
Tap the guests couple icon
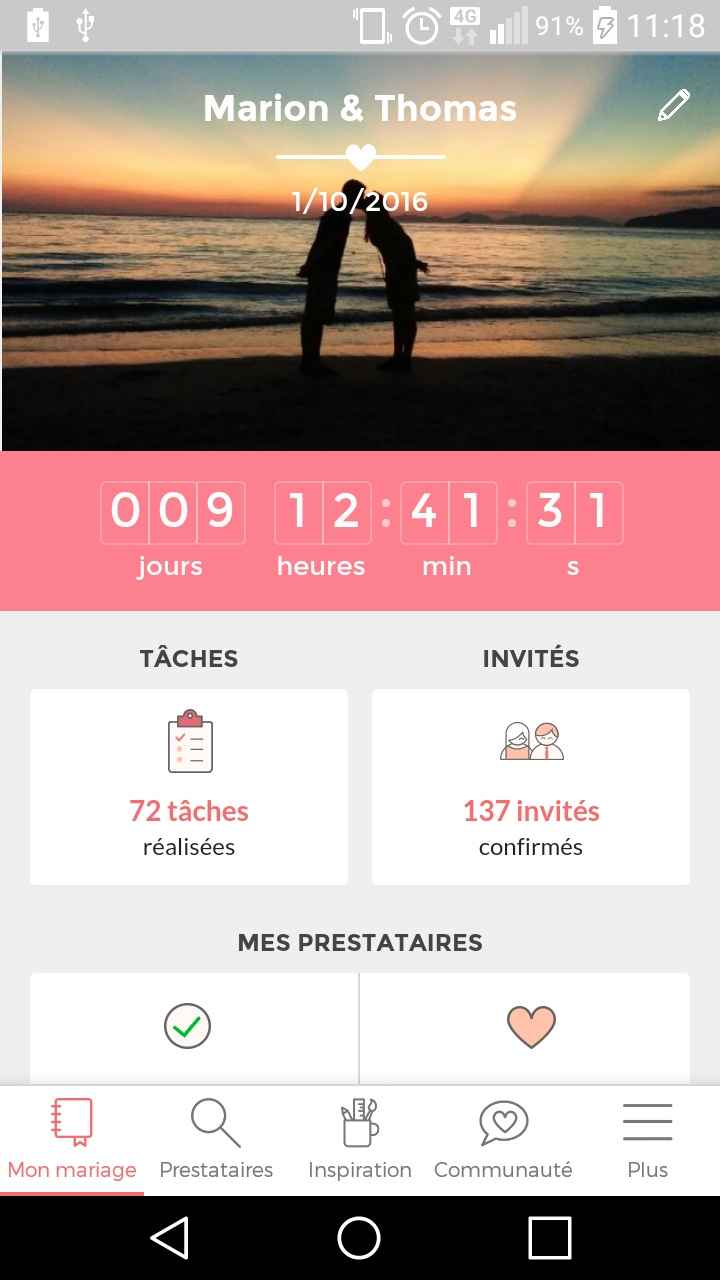pos(531,740)
